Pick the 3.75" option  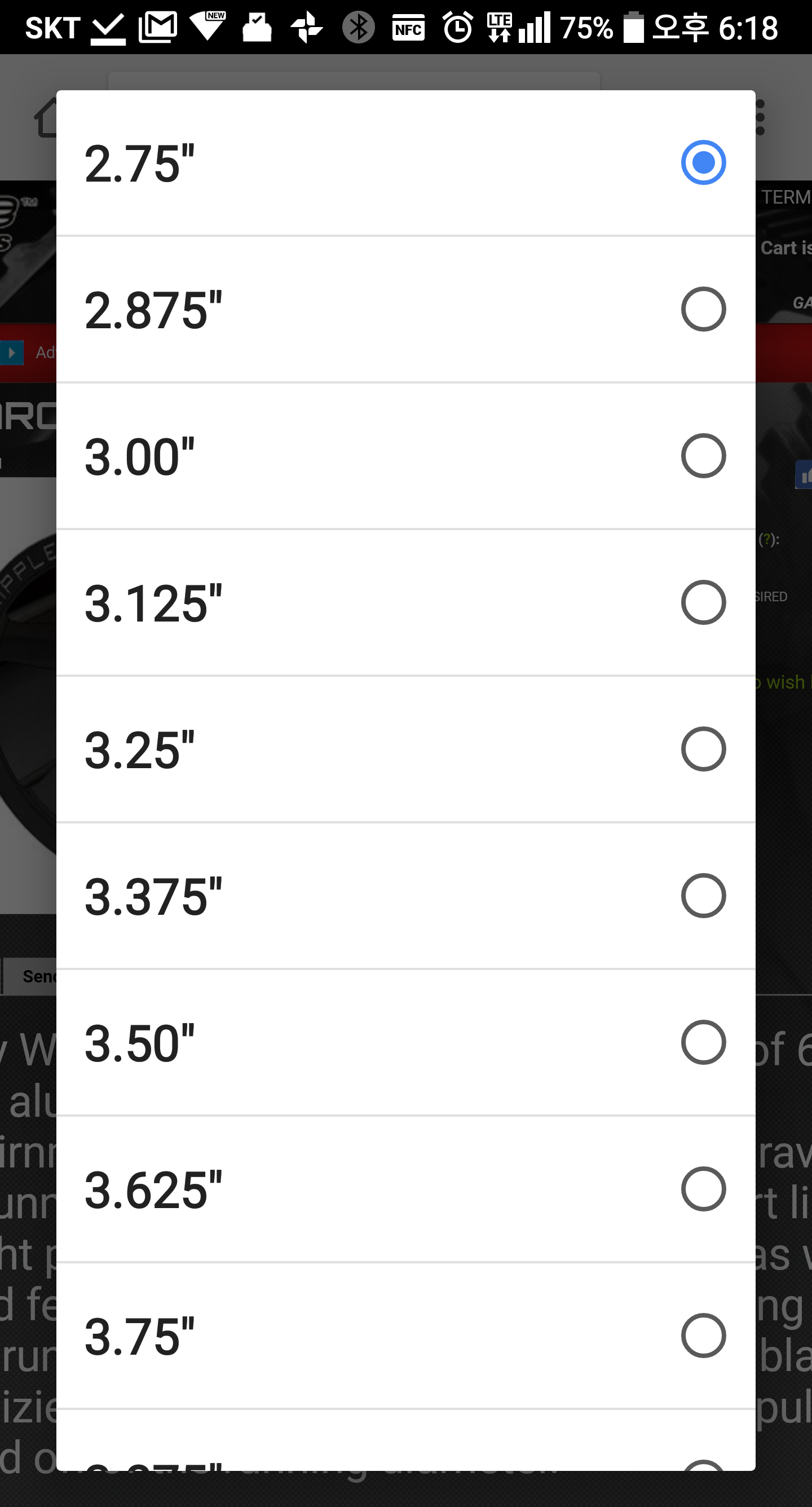[x=405, y=1336]
